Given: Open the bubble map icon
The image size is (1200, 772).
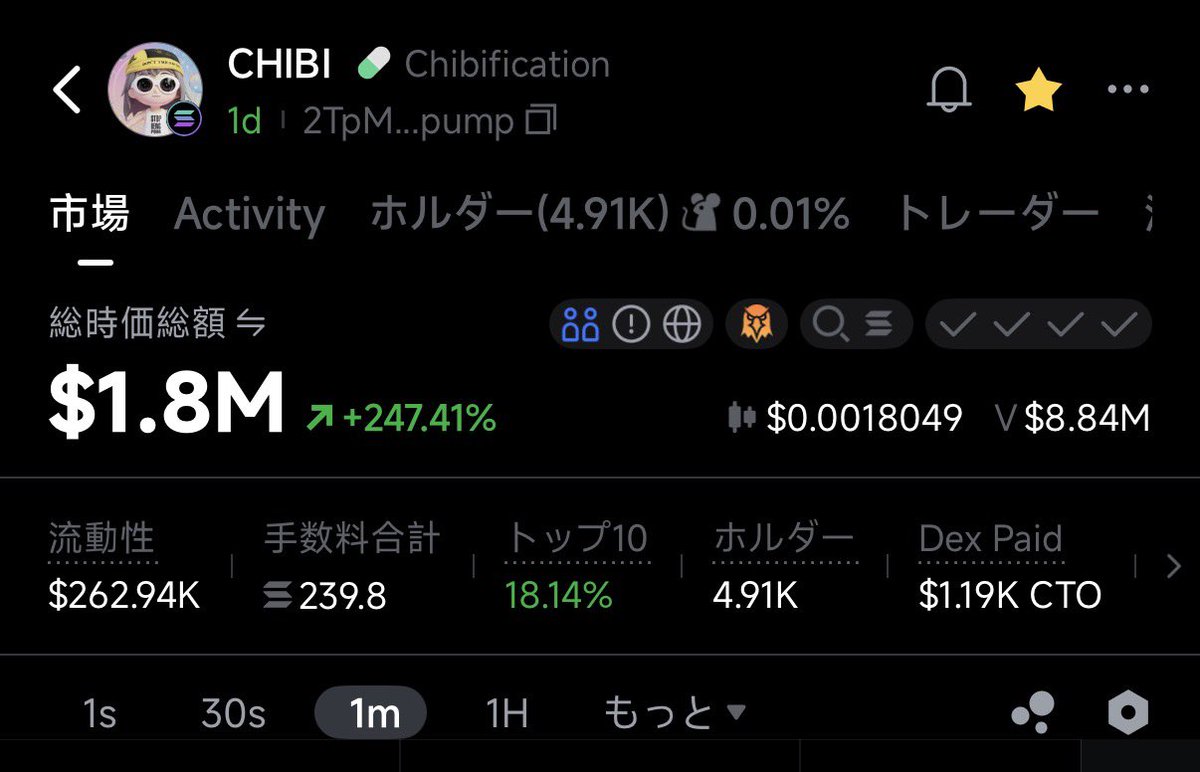Looking at the screenshot, I should click(1033, 714).
